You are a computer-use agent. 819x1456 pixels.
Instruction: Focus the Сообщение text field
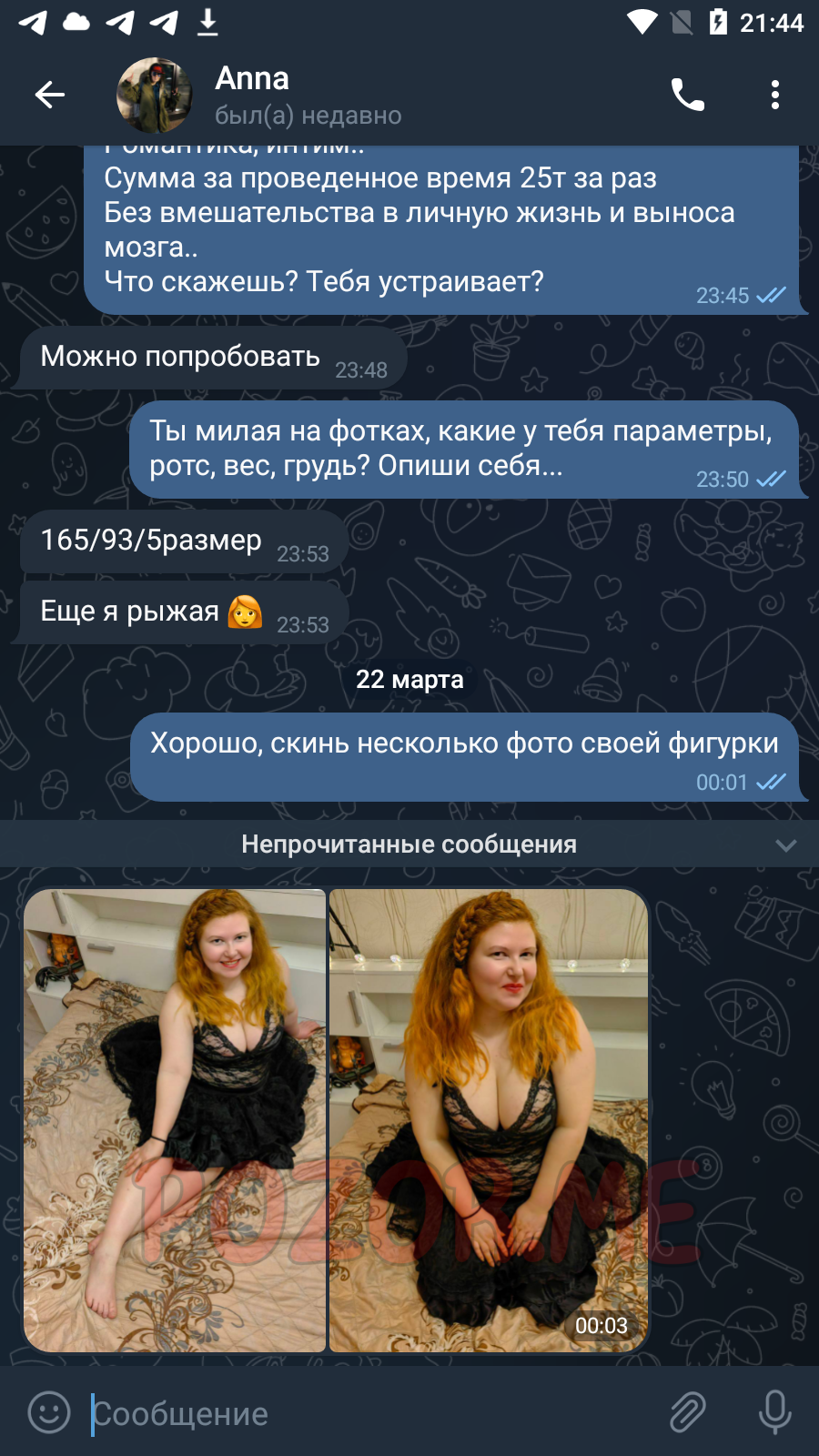click(373, 1413)
